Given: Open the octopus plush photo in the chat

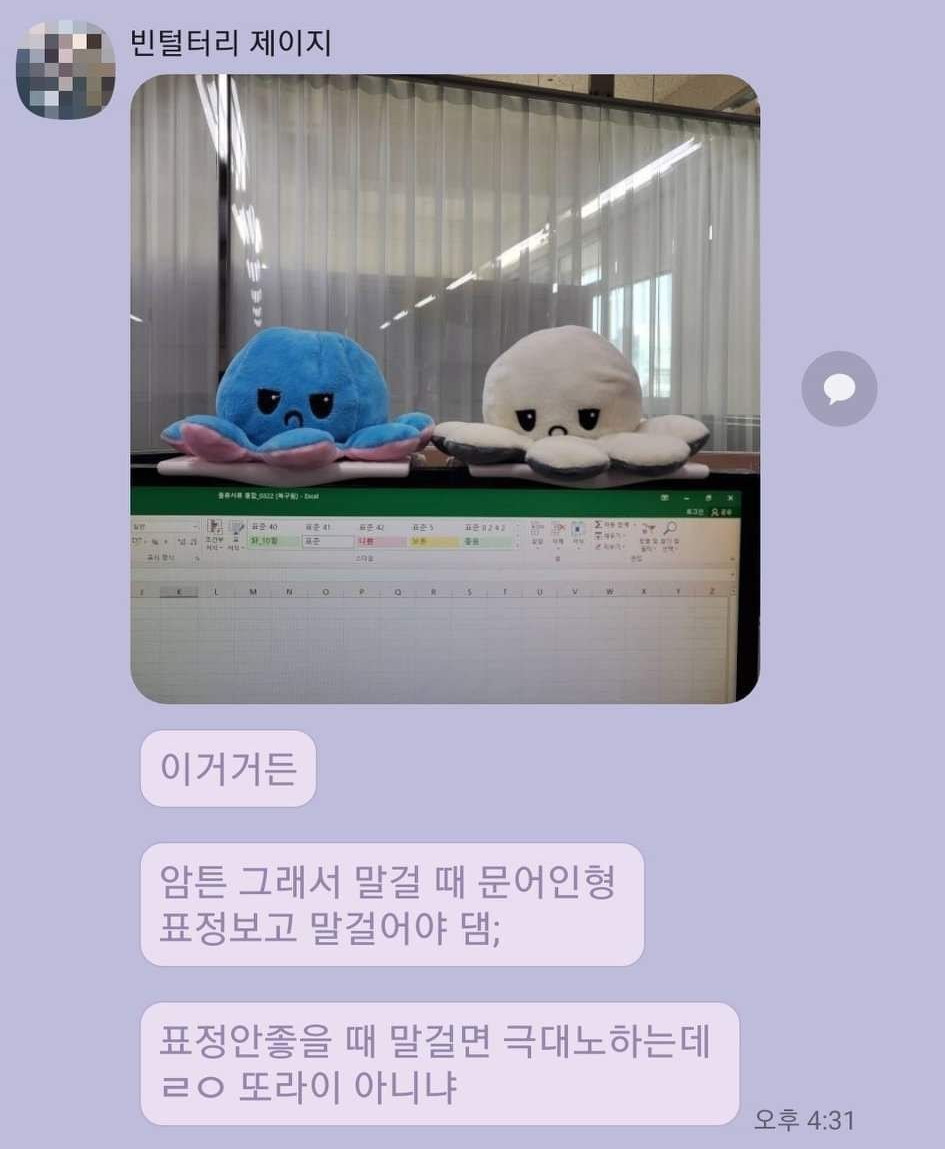Looking at the screenshot, I should [444, 389].
